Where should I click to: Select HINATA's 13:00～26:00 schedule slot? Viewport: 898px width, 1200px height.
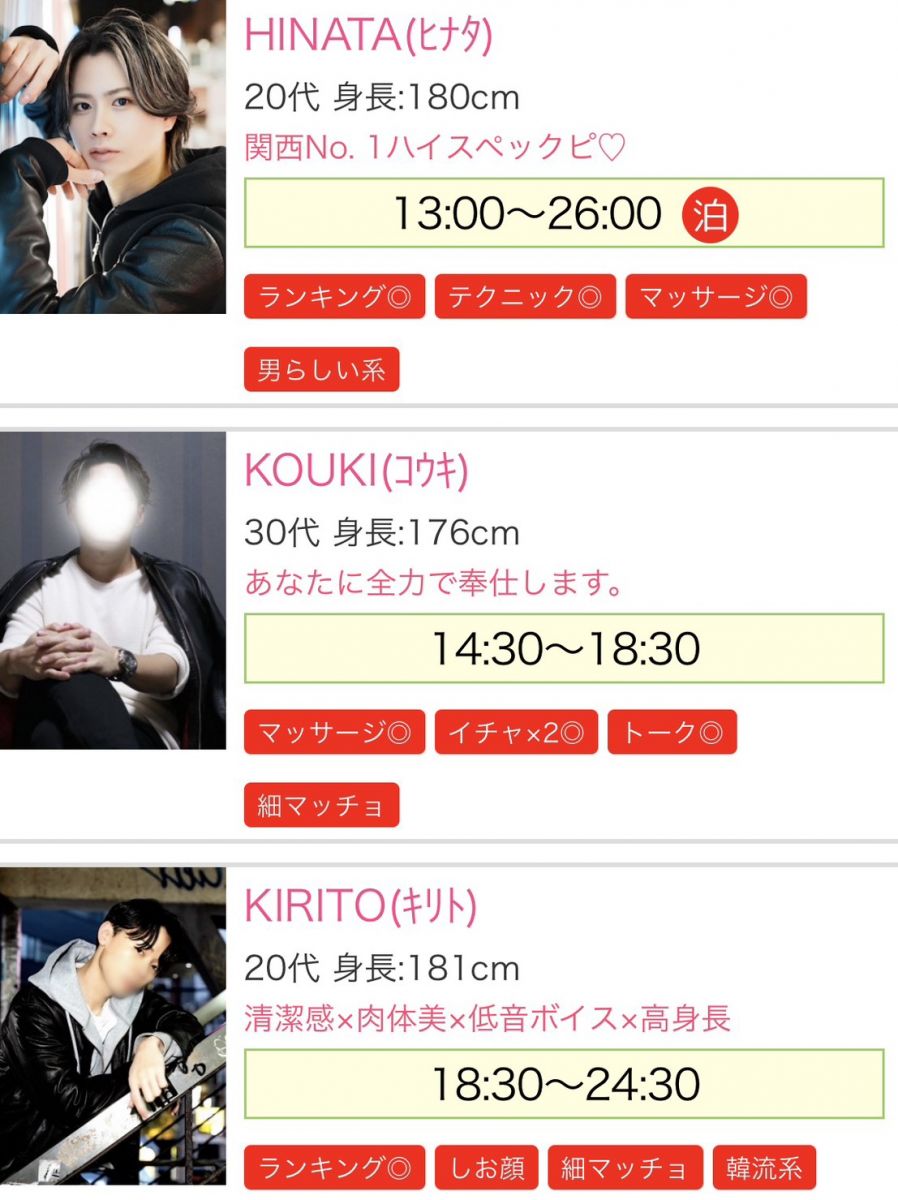click(x=564, y=213)
